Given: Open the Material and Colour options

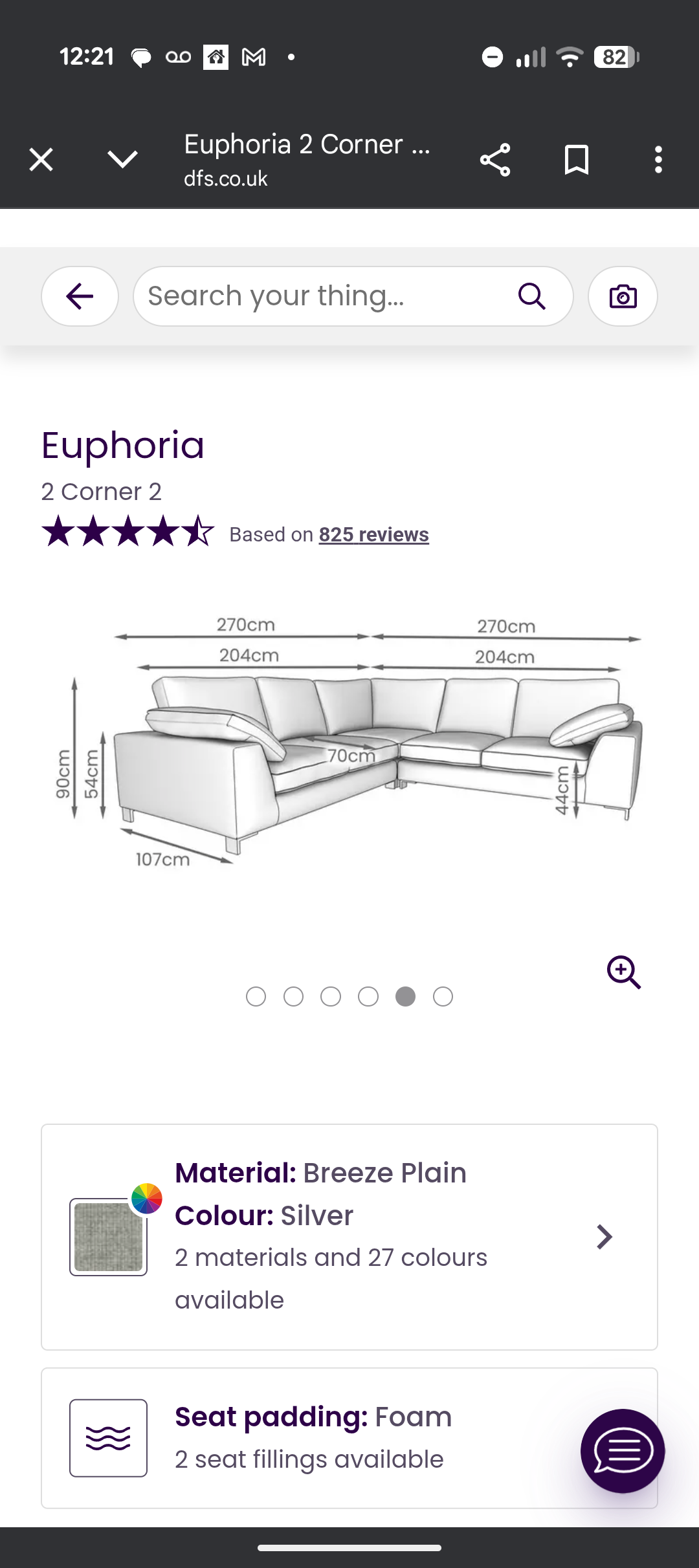Looking at the screenshot, I should [349, 1237].
